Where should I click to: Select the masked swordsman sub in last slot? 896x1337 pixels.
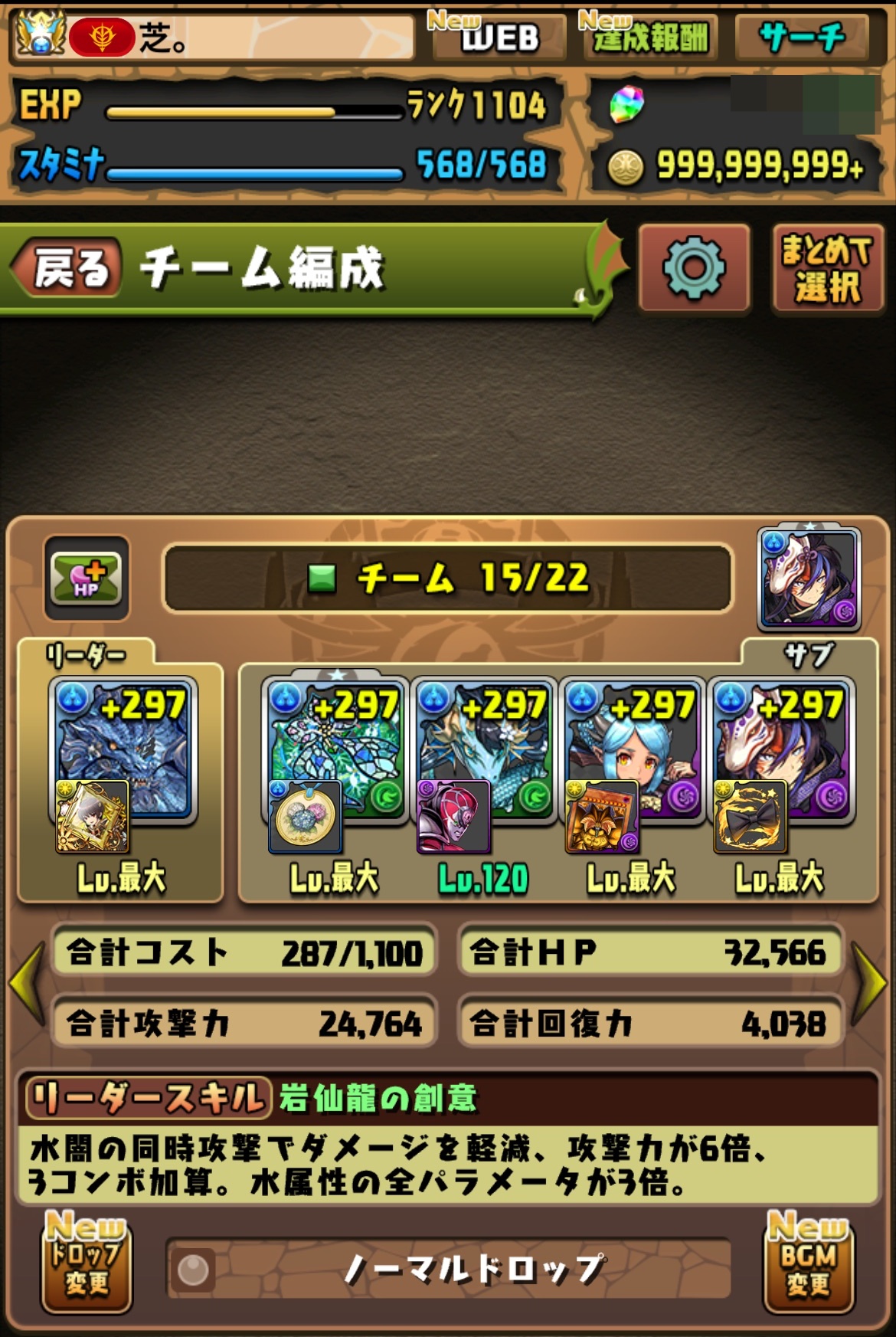point(781,751)
